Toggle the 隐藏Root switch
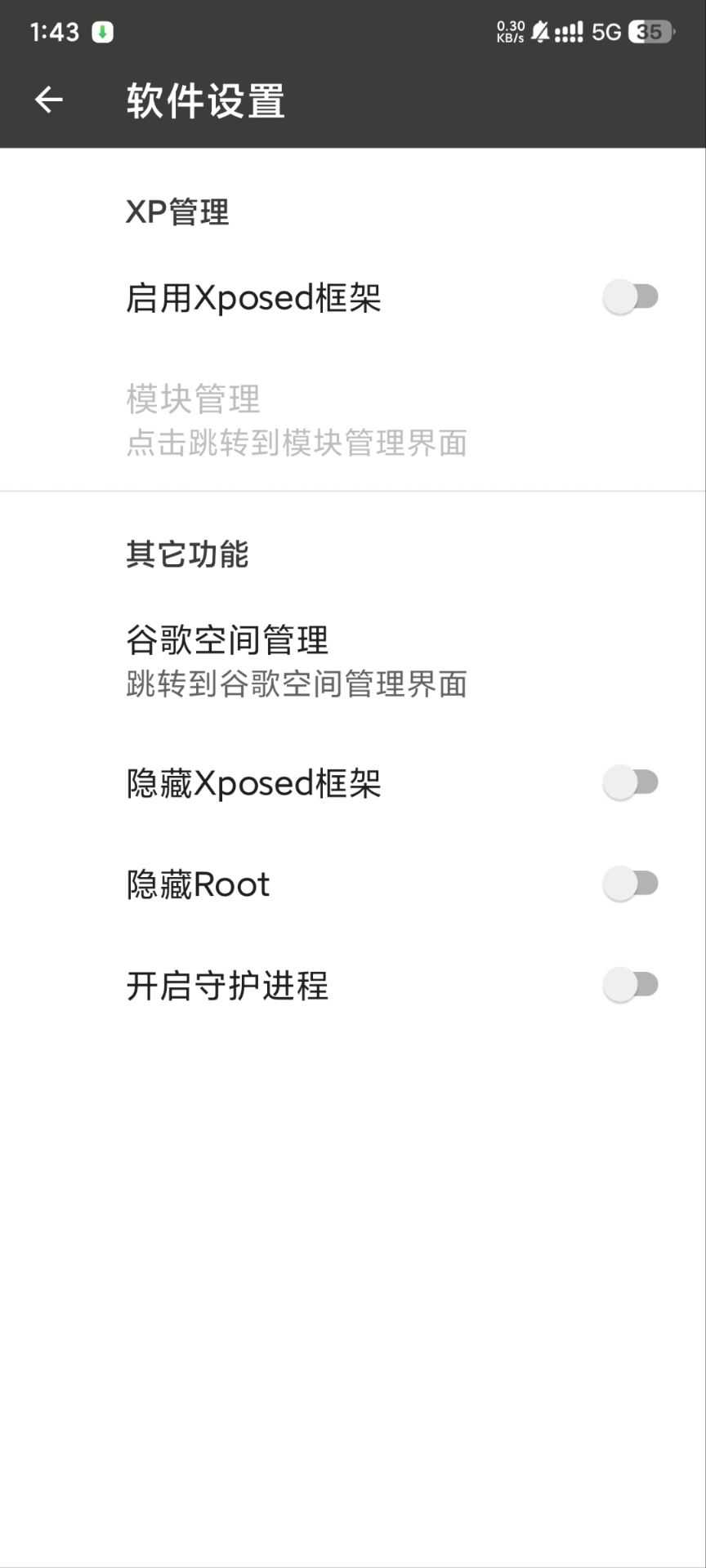The image size is (706, 1568). [x=630, y=884]
